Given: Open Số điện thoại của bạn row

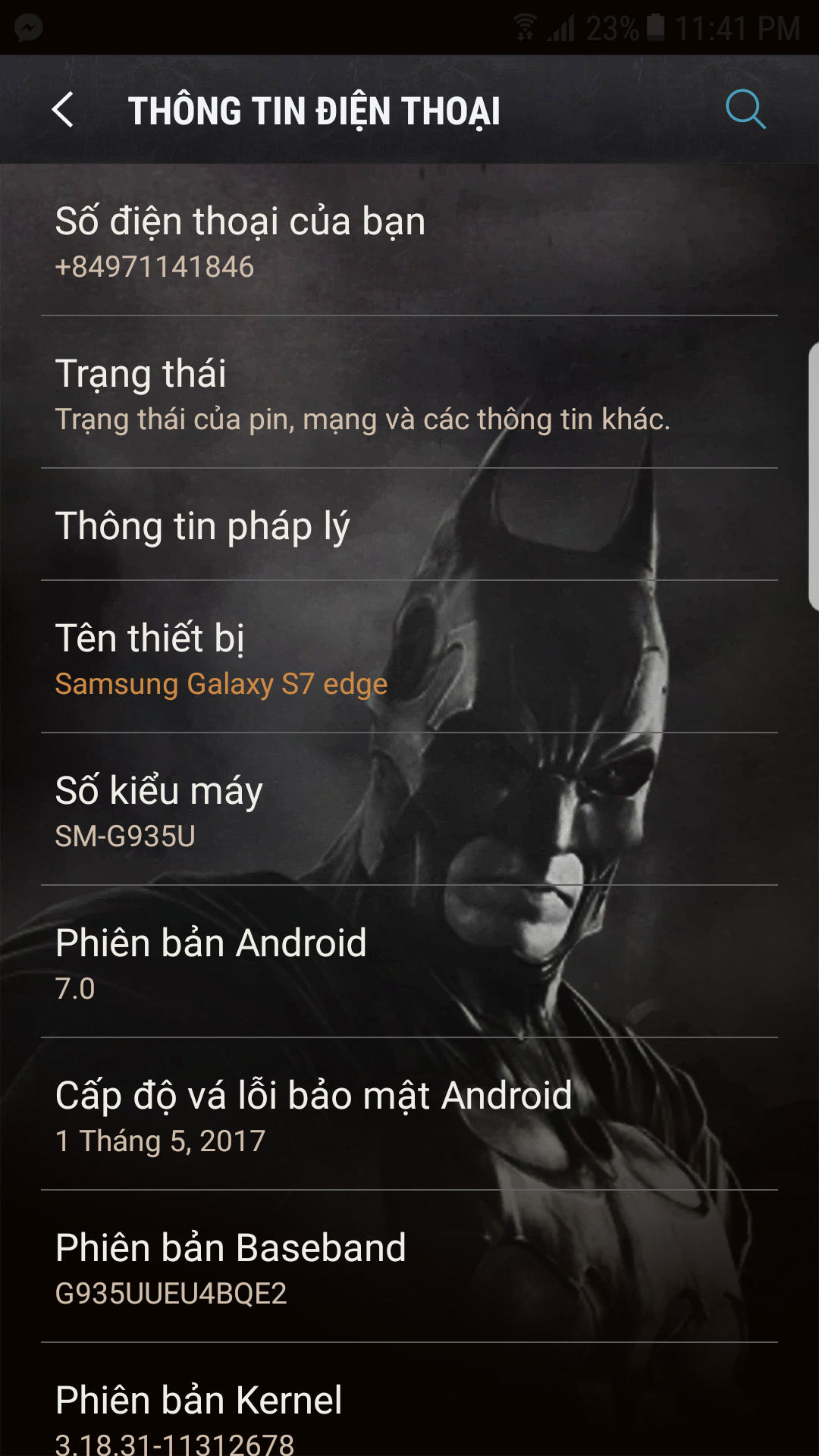Looking at the screenshot, I should click(x=409, y=241).
